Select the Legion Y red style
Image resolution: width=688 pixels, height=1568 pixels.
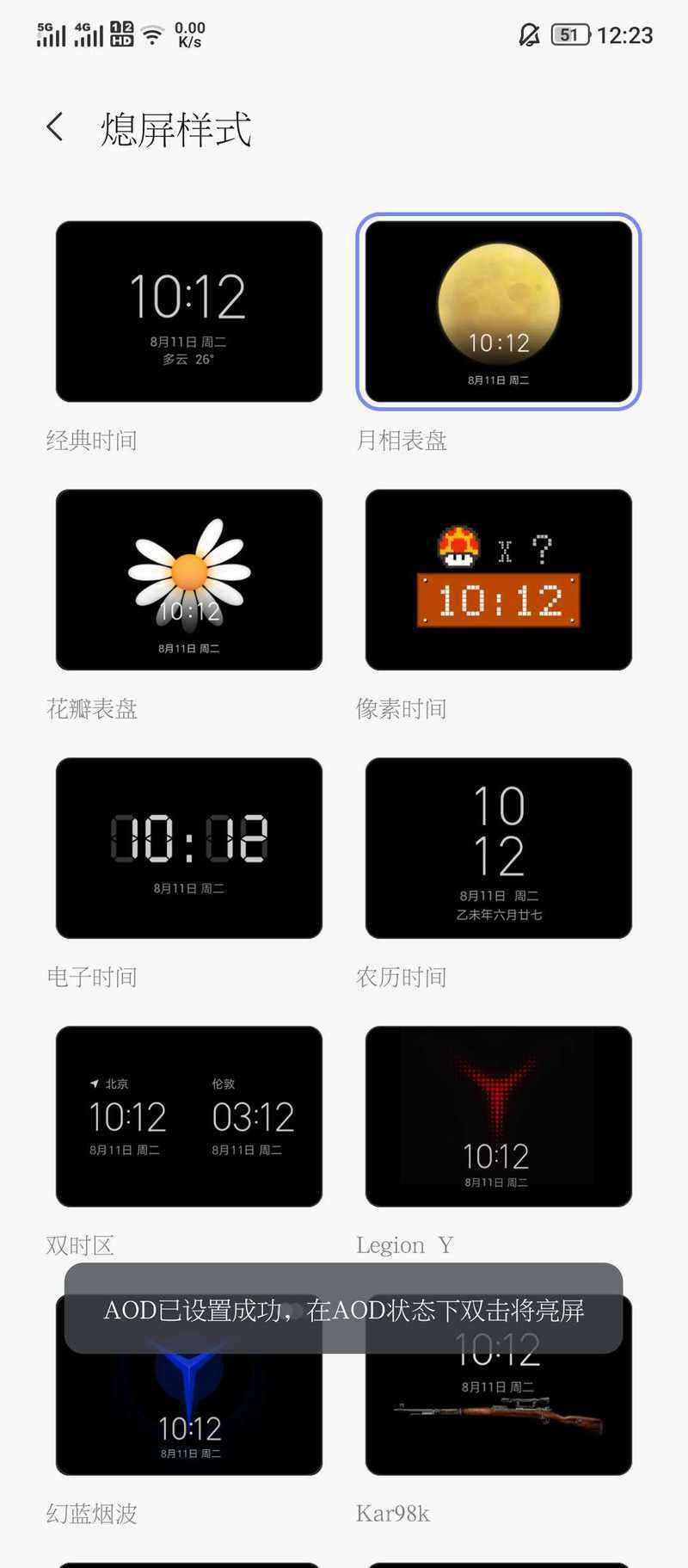coord(499,1117)
